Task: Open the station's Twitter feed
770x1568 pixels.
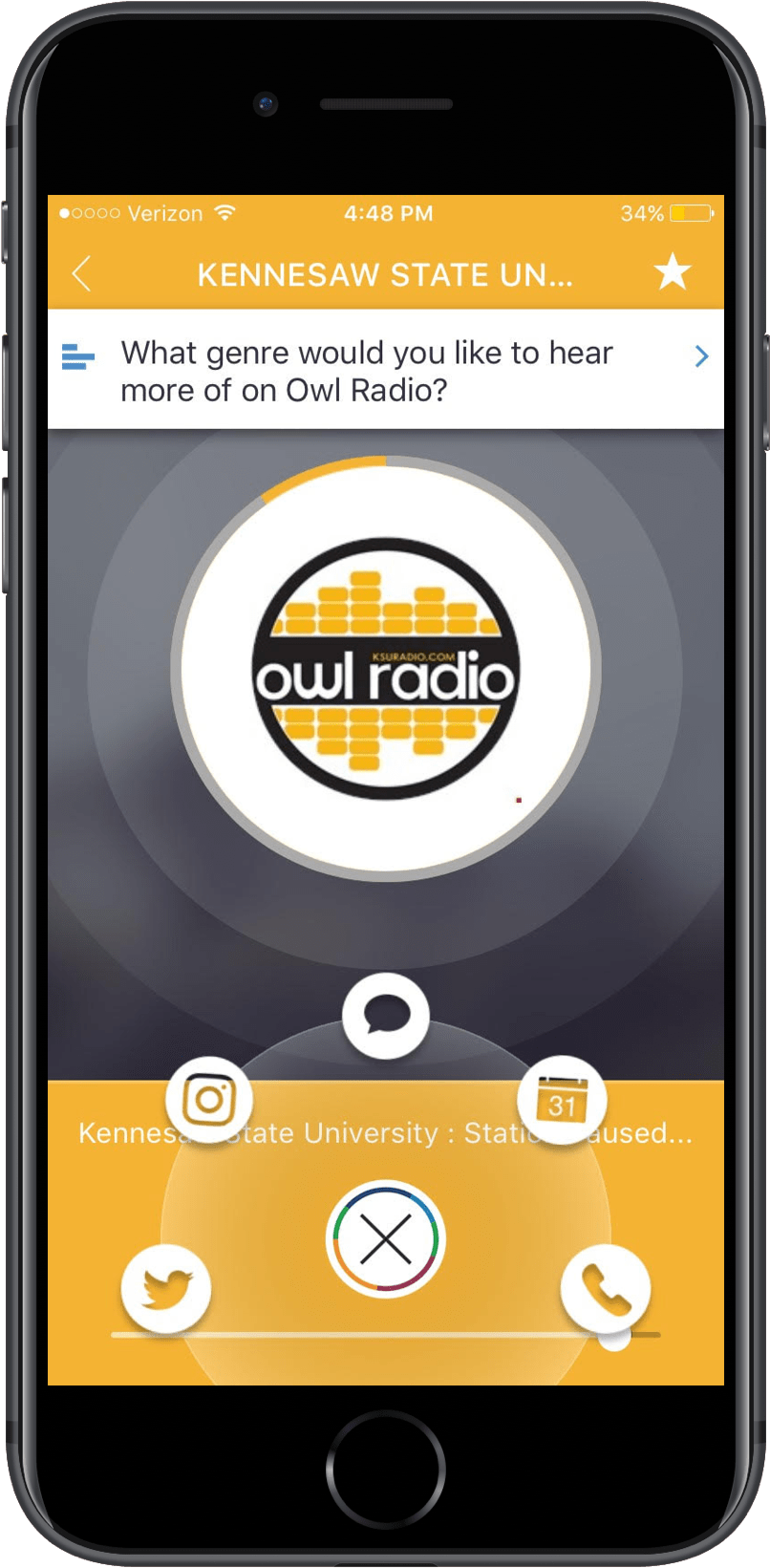Action: point(166,1289)
